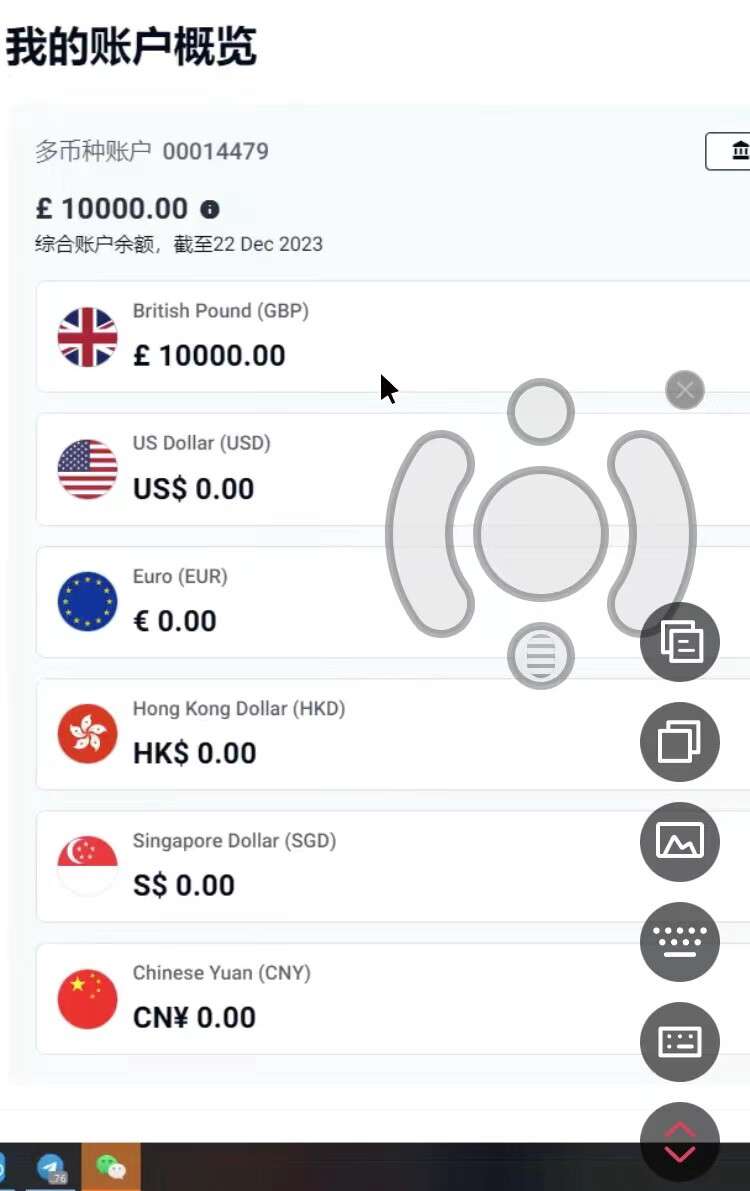Tap the overlapping squares copy button
750x1191 pixels.
(x=680, y=742)
